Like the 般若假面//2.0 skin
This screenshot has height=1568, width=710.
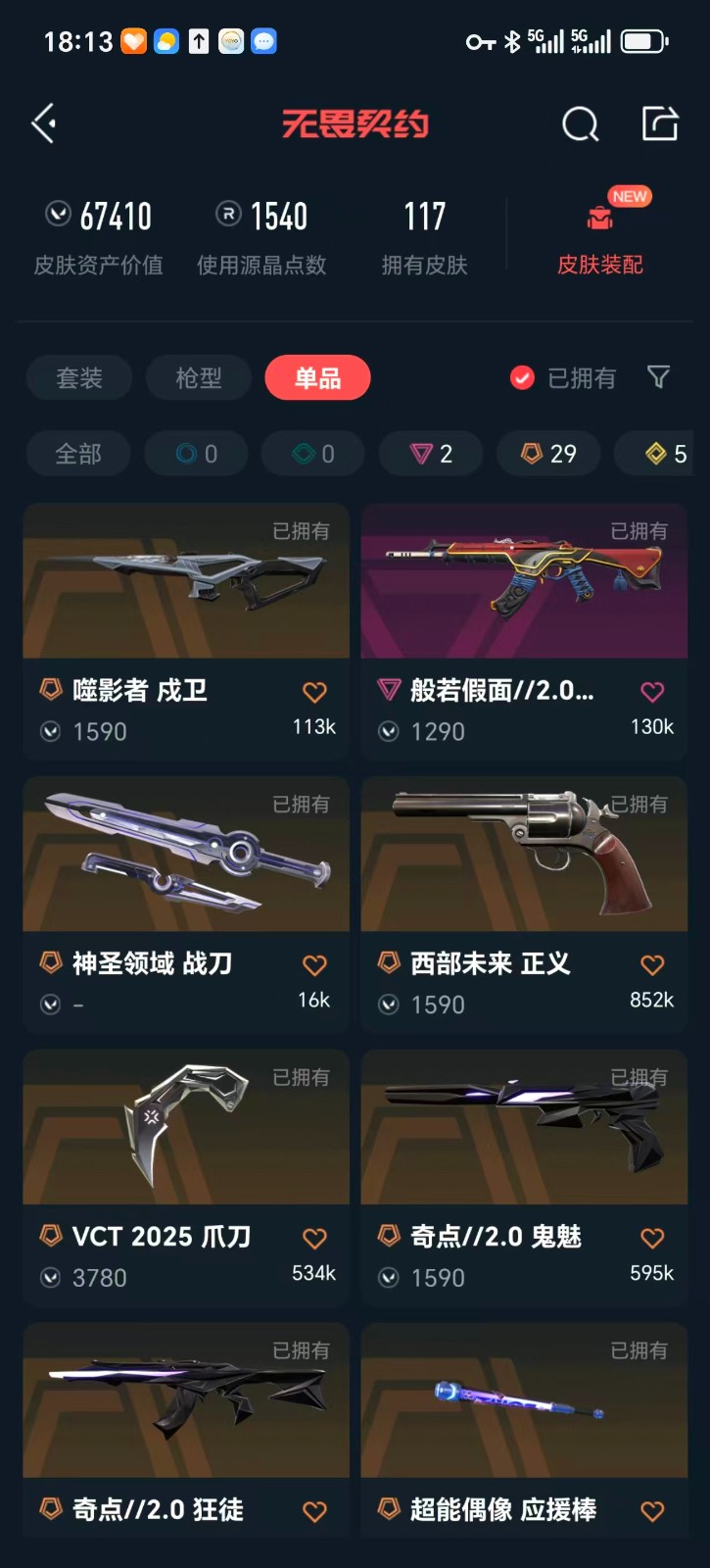tap(652, 692)
